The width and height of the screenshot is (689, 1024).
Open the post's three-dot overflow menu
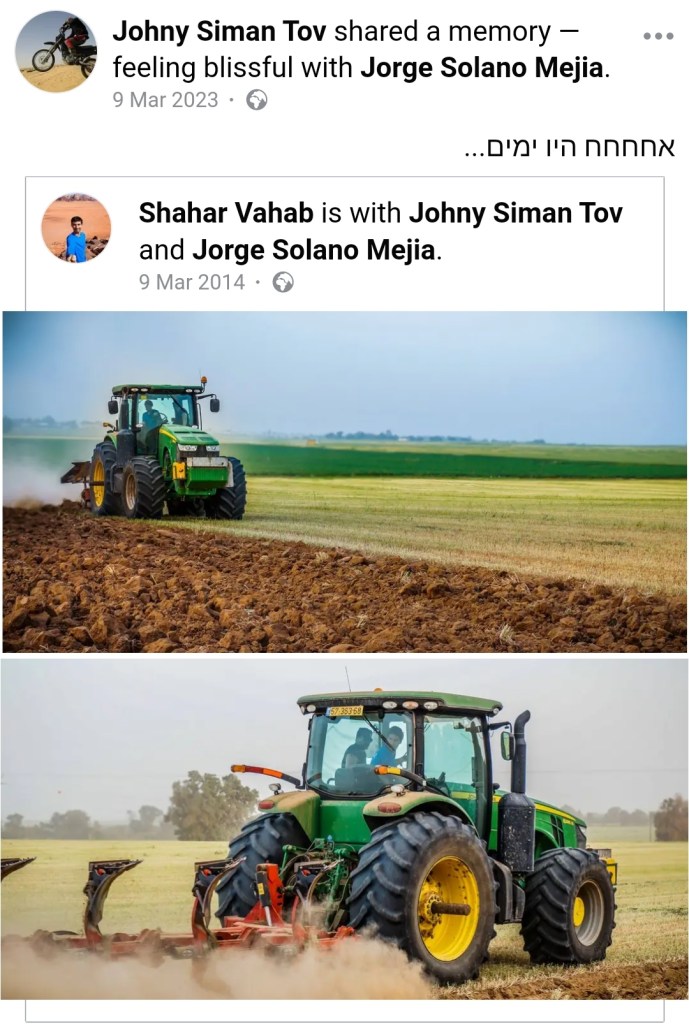pos(657,36)
